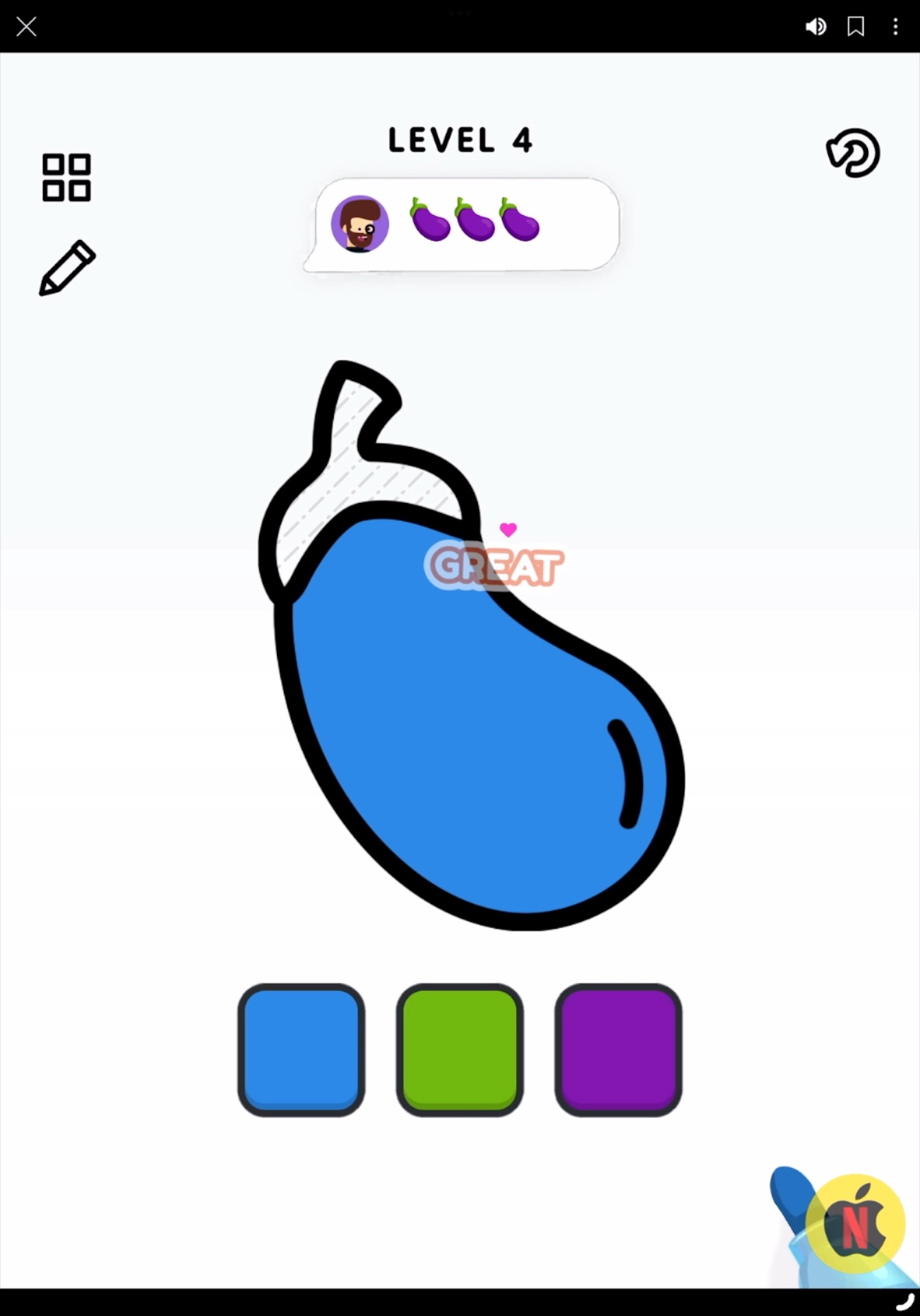The image size is (920, 1316).
Task: Select the pencil tool
Action: (67, 268)
